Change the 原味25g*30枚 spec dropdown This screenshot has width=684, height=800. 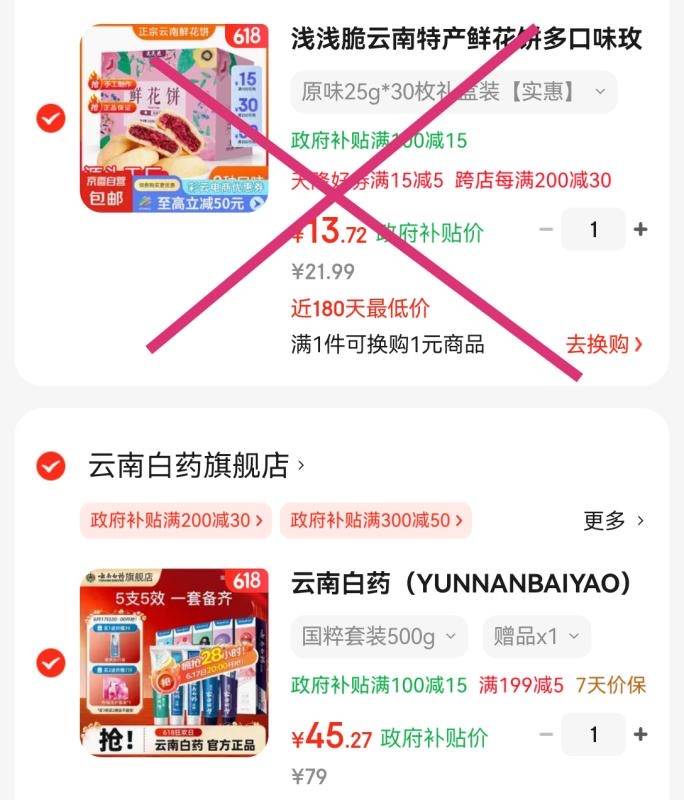453,92
